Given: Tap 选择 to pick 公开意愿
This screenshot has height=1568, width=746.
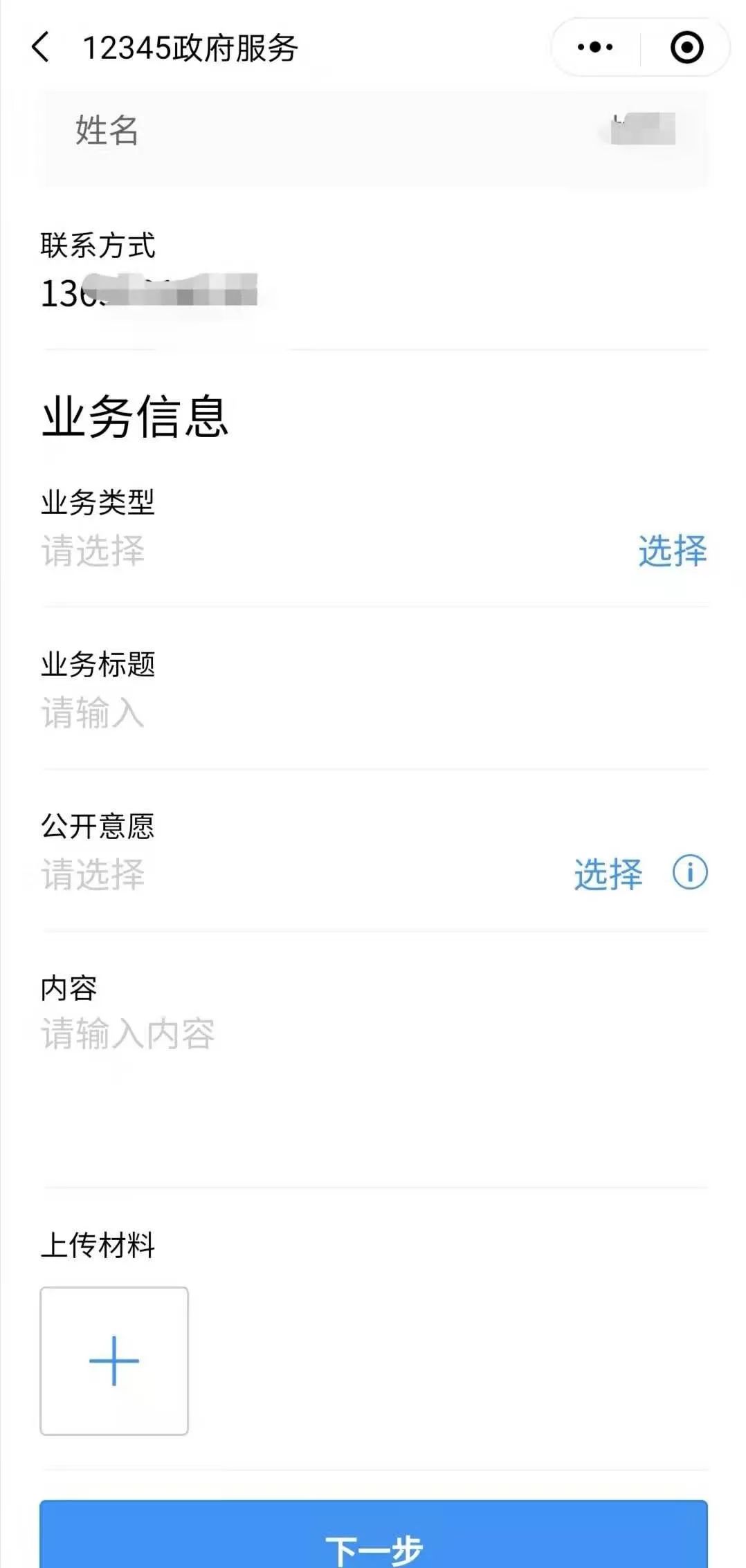Looking at the screenshot, I should pyautogui.click(x=608, y=874).
